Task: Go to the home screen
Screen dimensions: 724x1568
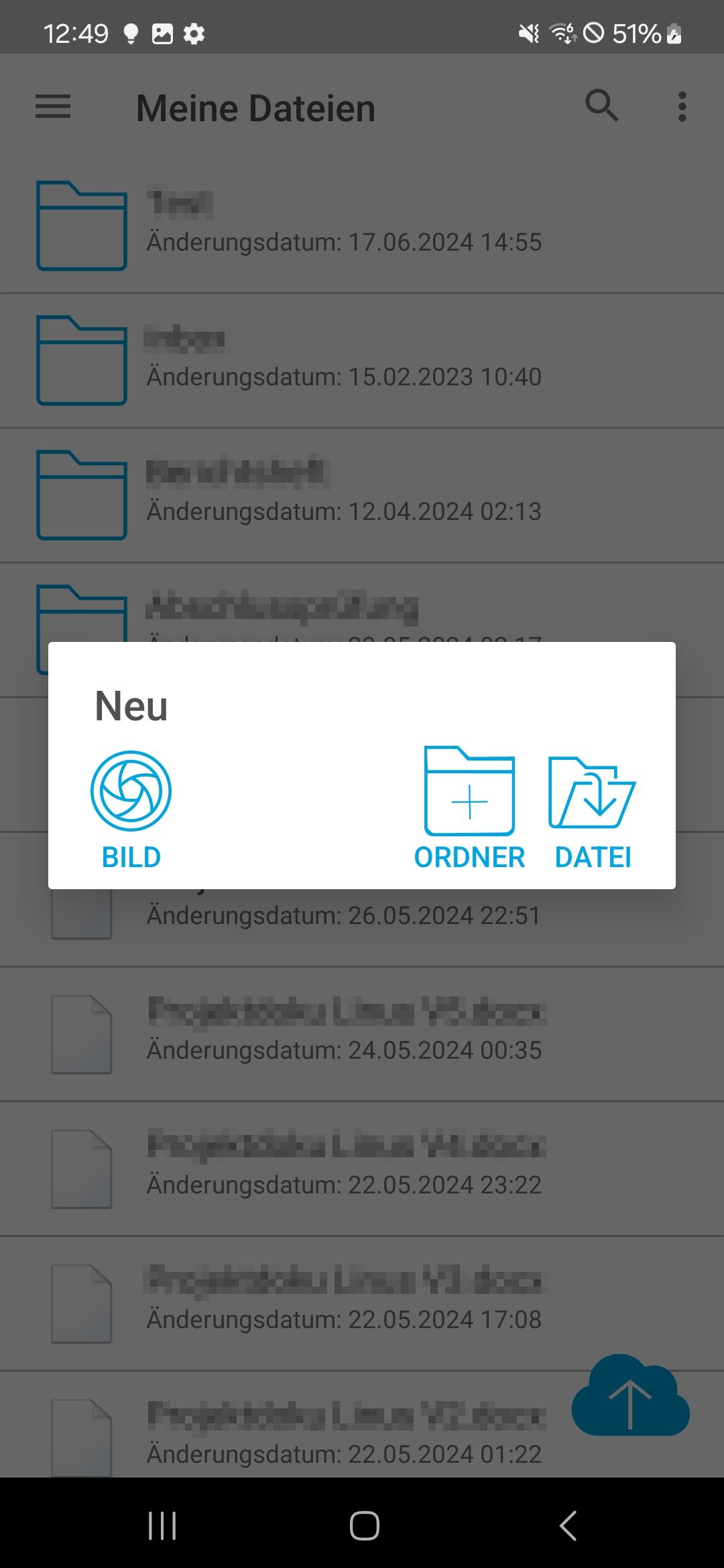Action: (x=364, y=1526)
